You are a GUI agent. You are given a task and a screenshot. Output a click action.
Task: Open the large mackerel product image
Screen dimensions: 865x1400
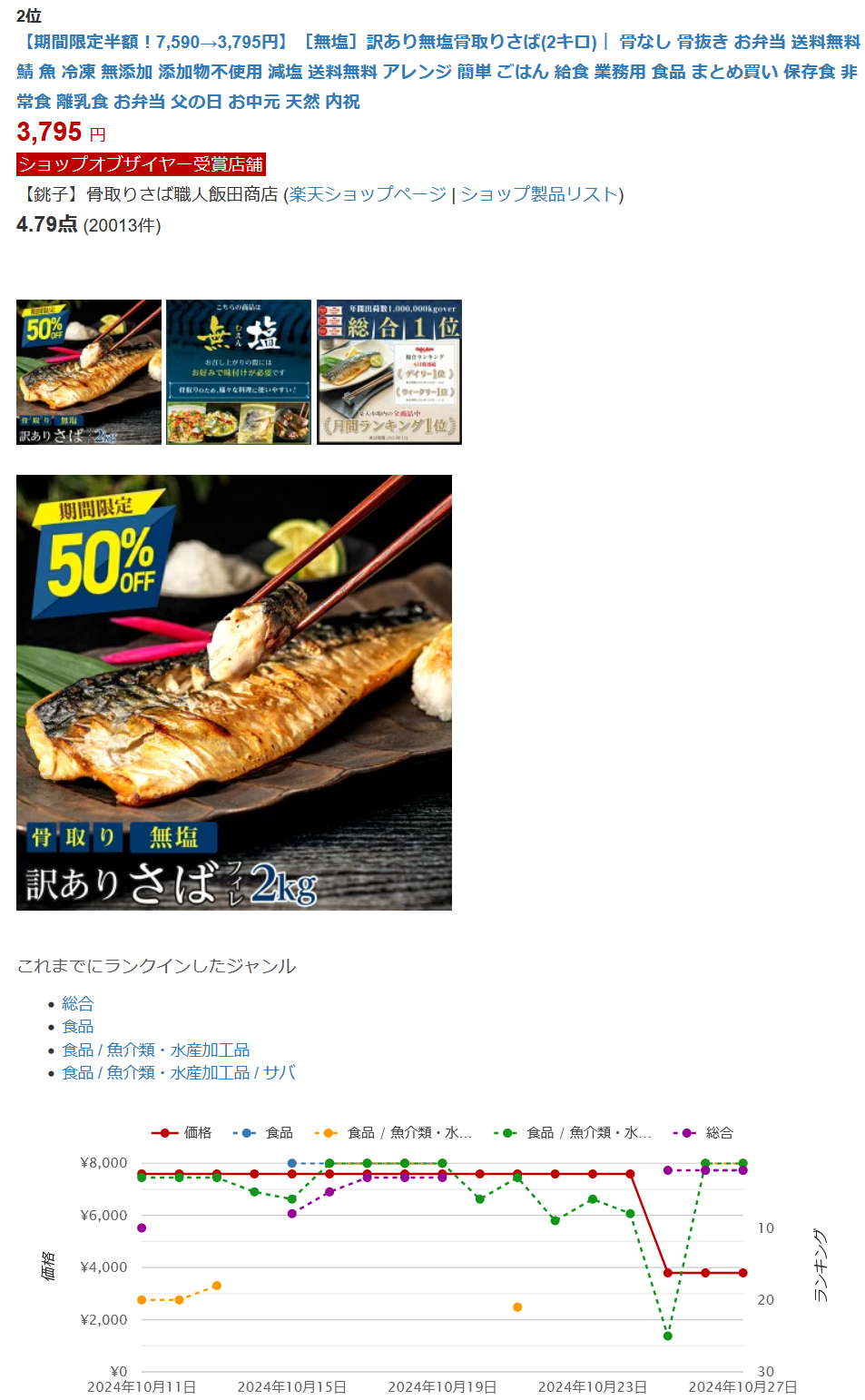(234, 692)
